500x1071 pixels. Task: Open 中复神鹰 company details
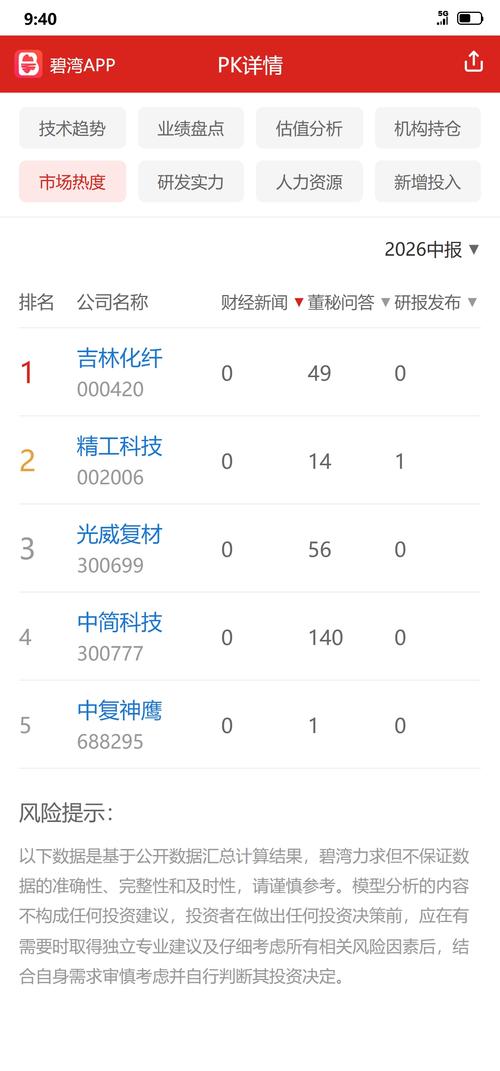pos(120,711)
